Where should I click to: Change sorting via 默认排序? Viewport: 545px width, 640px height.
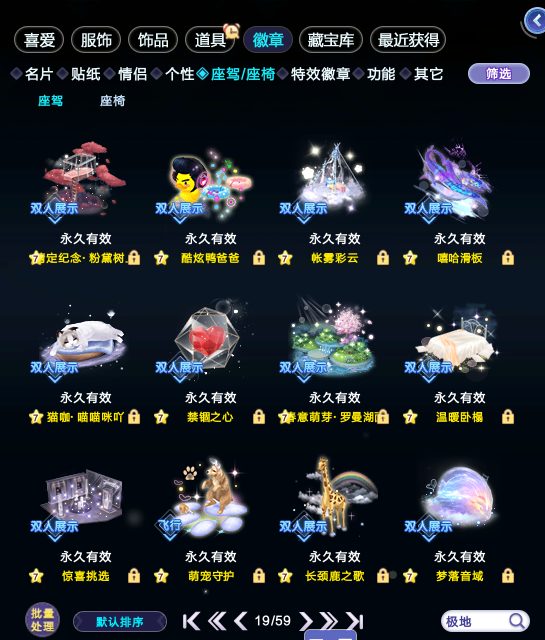pyautogui.click(x=120, y=622)
